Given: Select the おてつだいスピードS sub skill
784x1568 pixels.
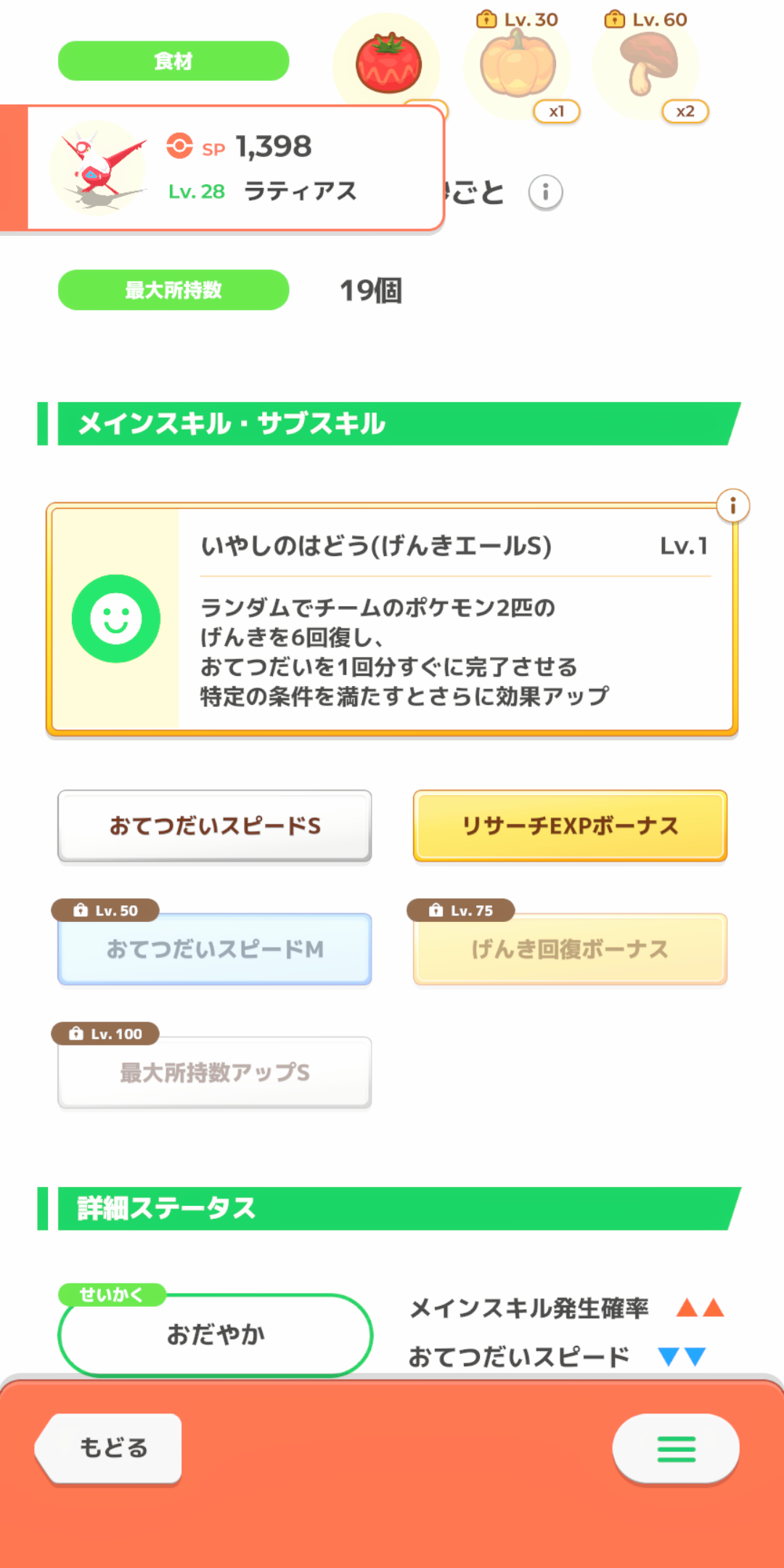Looking at the screenshot, I should (x=215, y=826).
